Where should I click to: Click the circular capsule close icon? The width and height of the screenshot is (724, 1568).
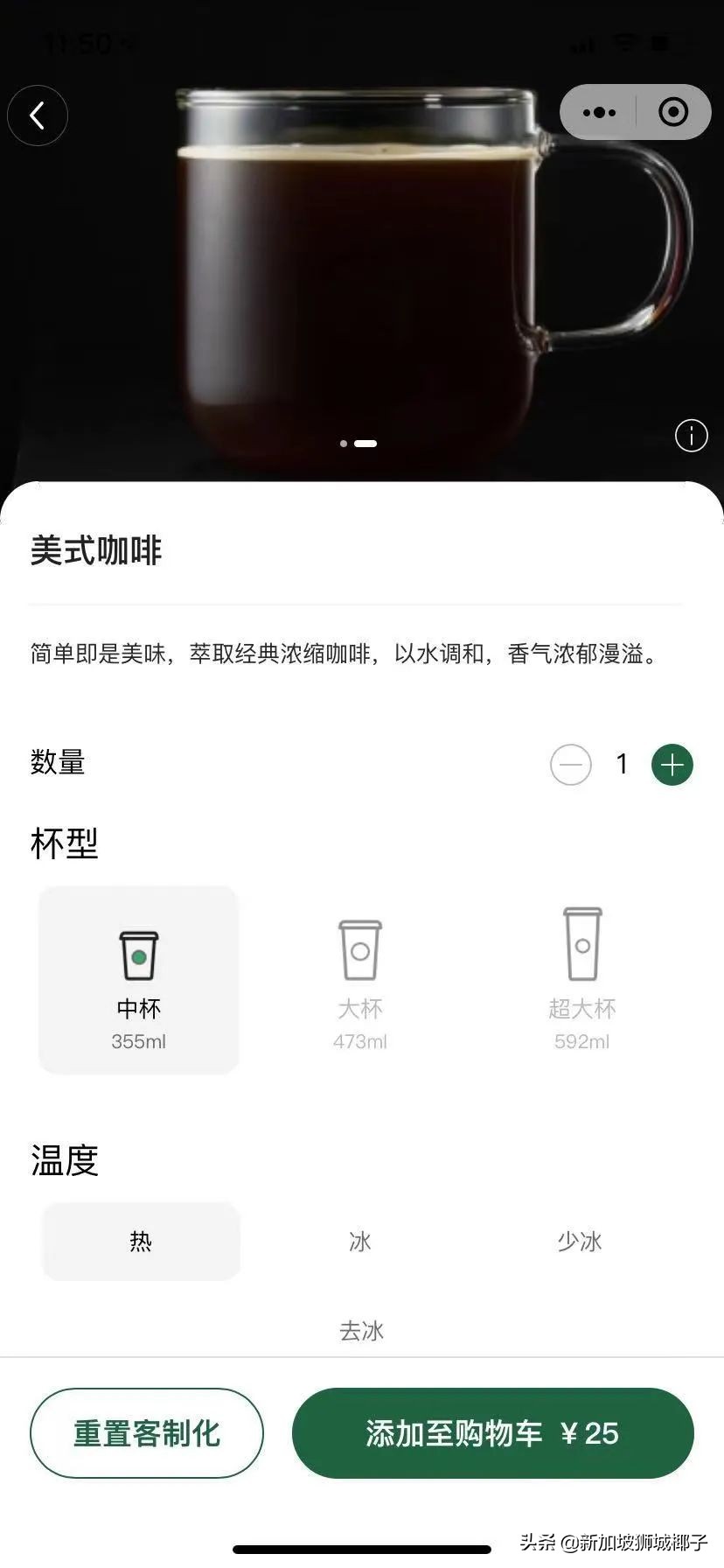pos(672,112)
